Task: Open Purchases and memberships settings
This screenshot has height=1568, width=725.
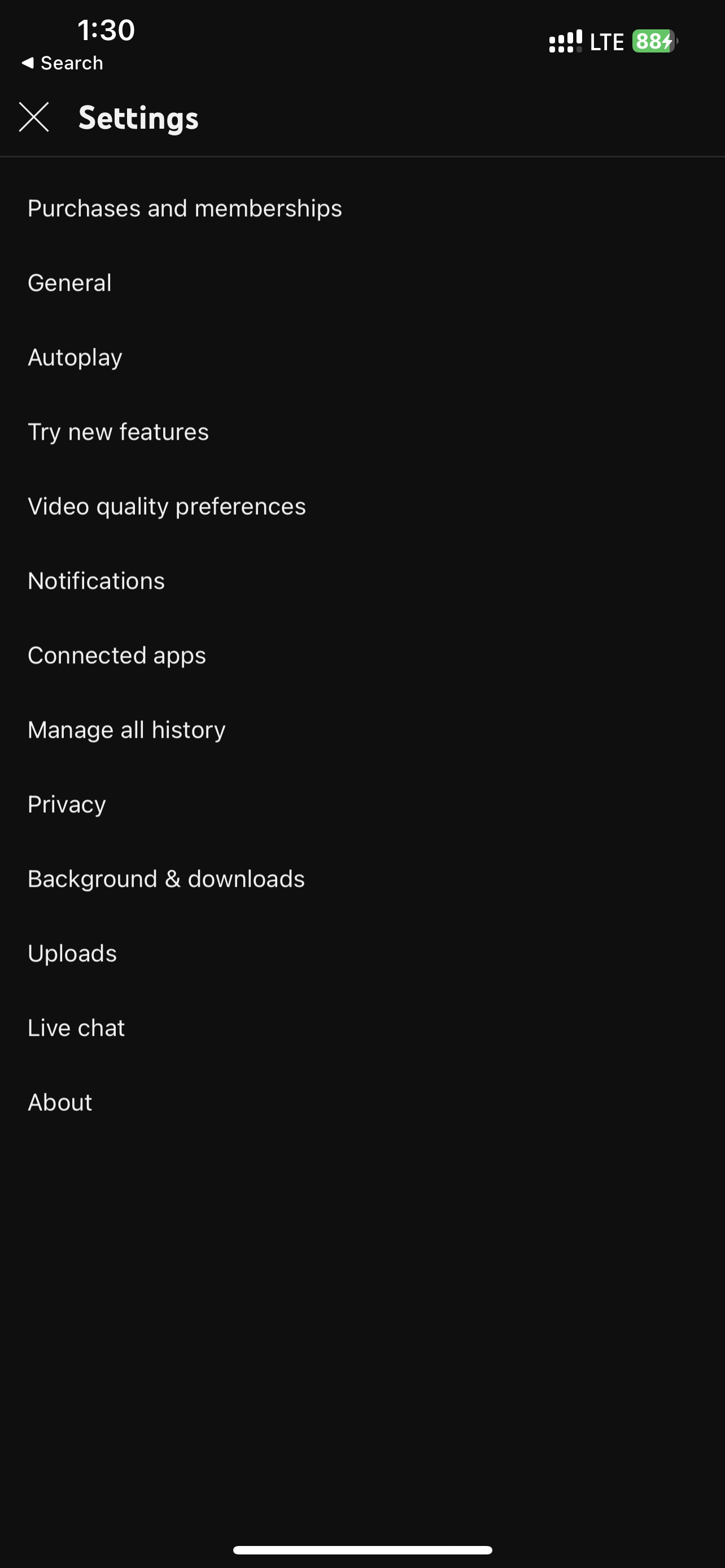Action: pyautogui.click(x=185, y=208)
